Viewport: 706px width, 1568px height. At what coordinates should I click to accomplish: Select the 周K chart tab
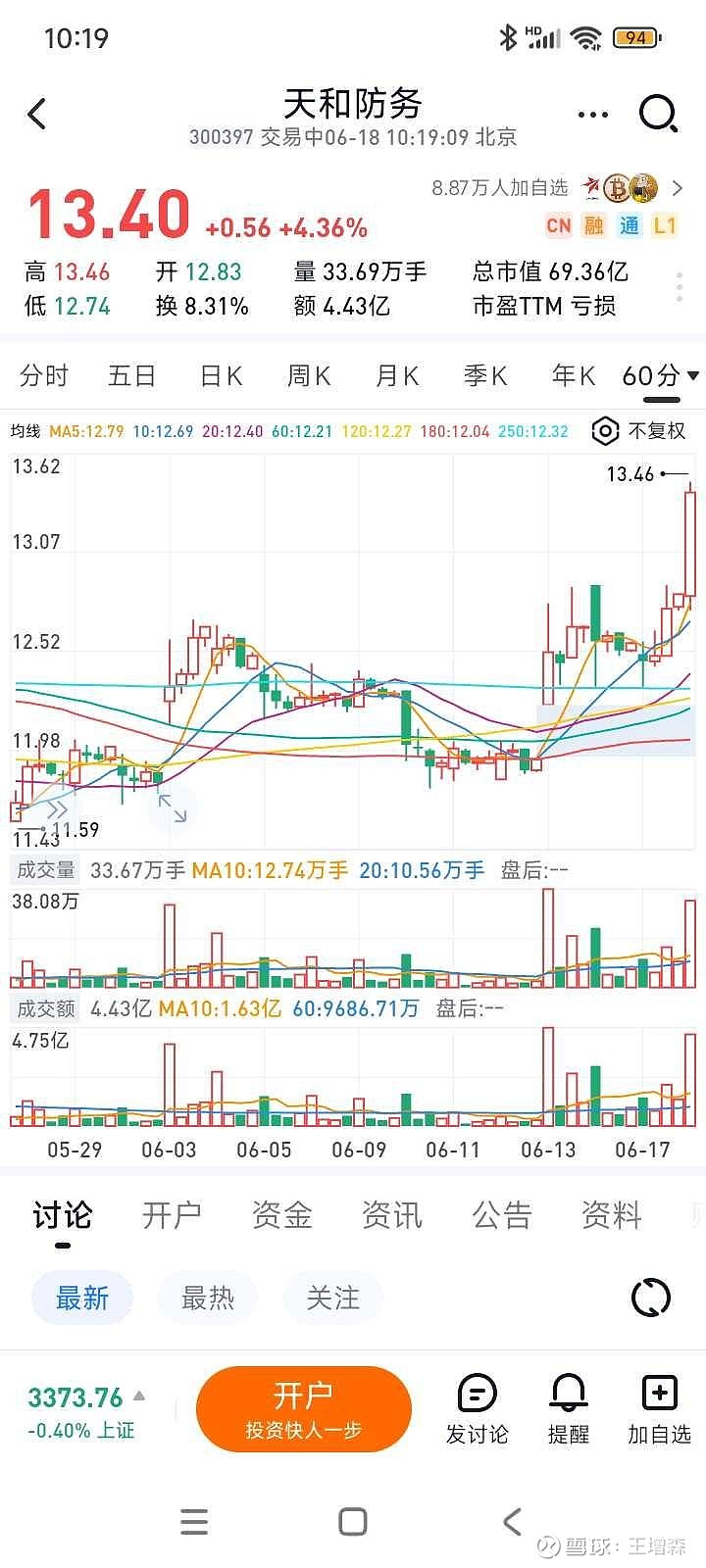coord(309,375)
